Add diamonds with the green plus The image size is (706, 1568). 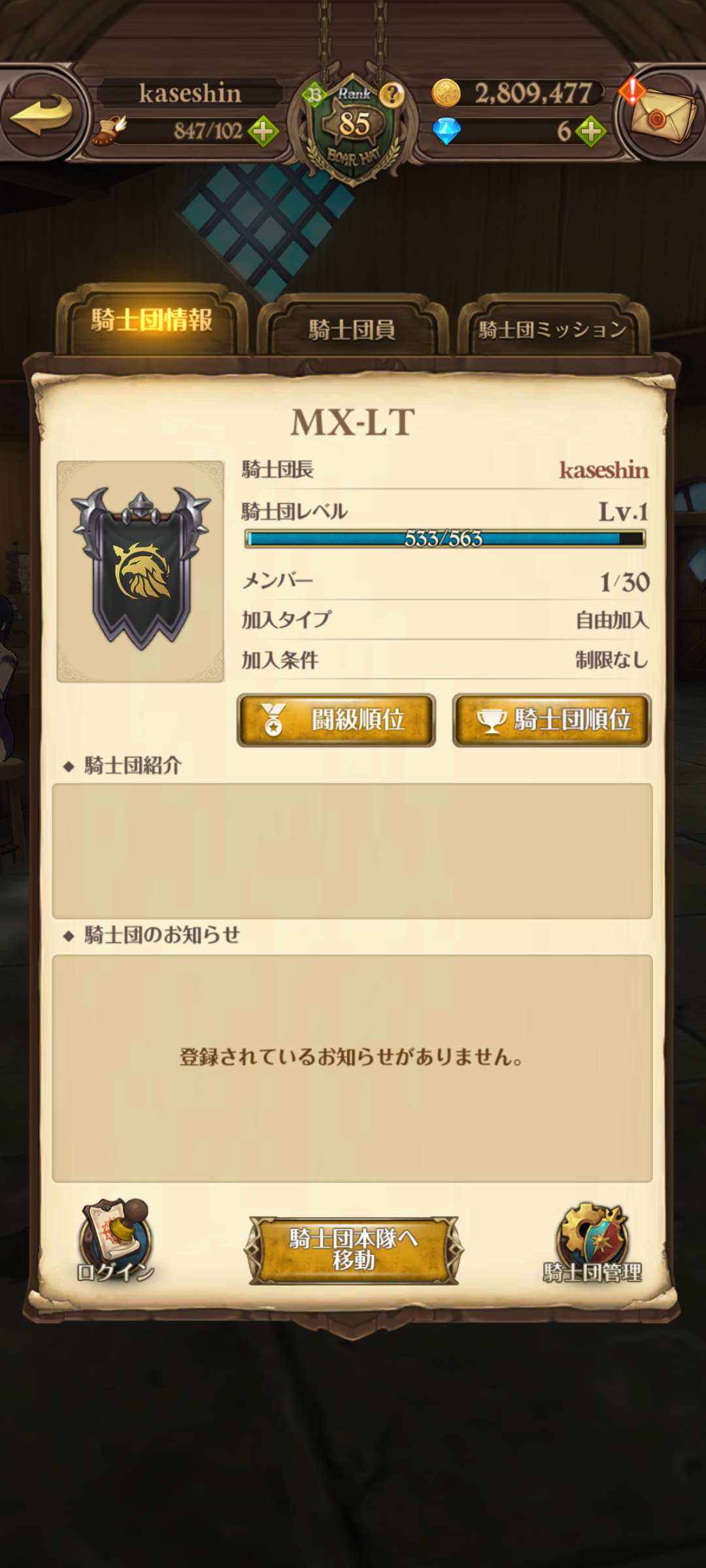point(591,131)
